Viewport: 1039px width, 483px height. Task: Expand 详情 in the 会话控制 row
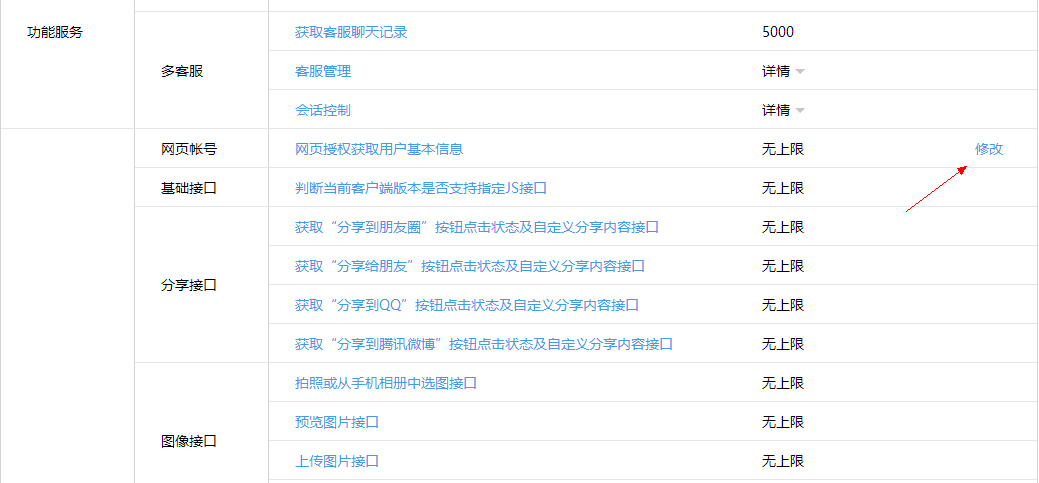783,110
